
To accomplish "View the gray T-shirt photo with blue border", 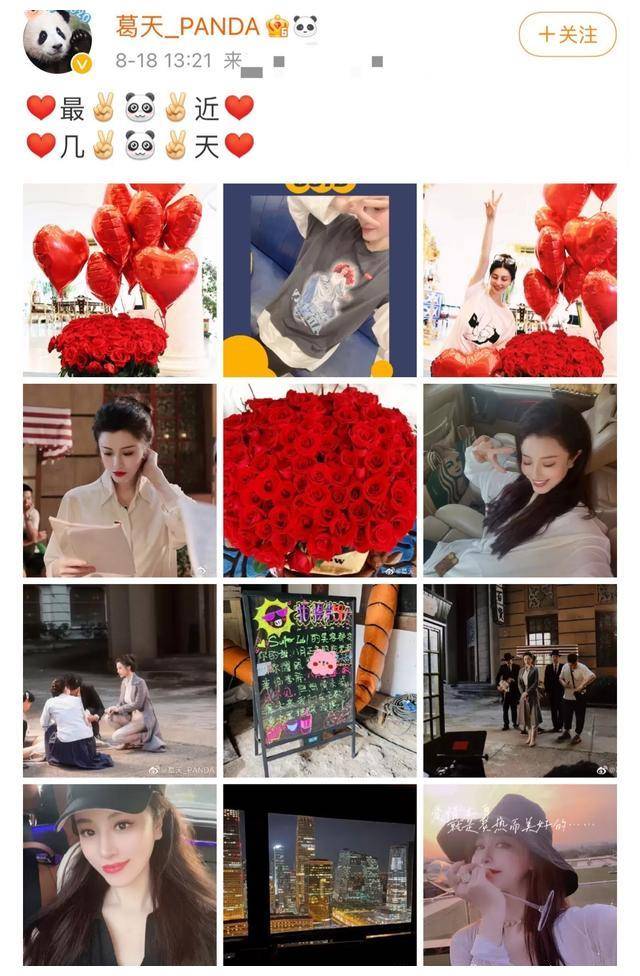I will (x=319, y=280).
